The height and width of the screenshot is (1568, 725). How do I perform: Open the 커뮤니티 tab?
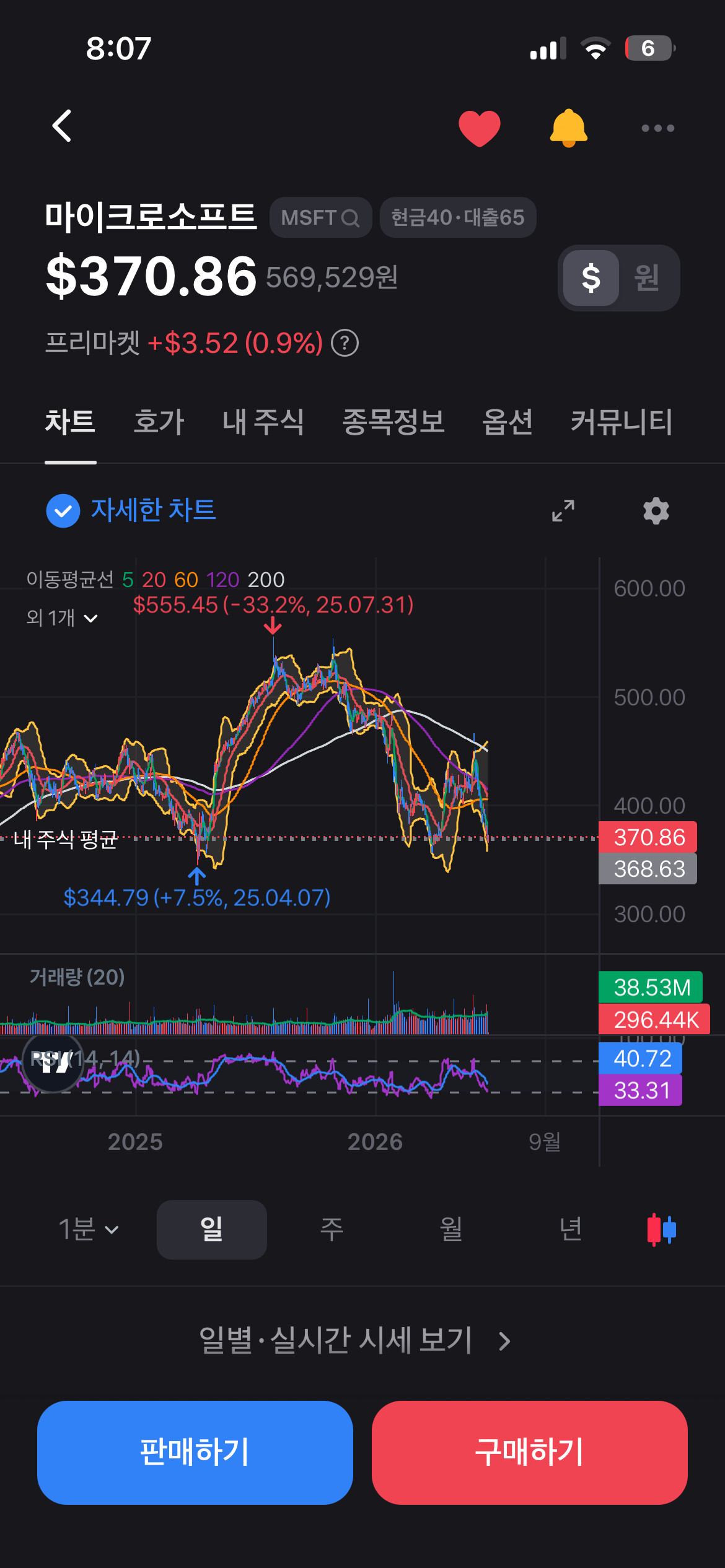pos(622,422)
